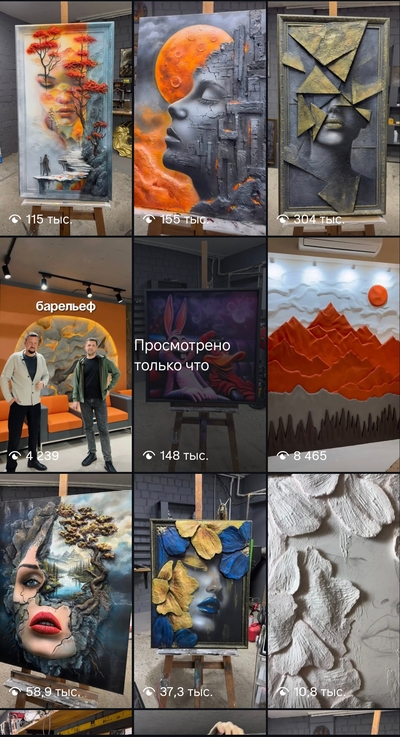Open the video with 115 тыс. views
Image resolution: width=400 pixels, height=737 pixels.
[x=66, y=118]
